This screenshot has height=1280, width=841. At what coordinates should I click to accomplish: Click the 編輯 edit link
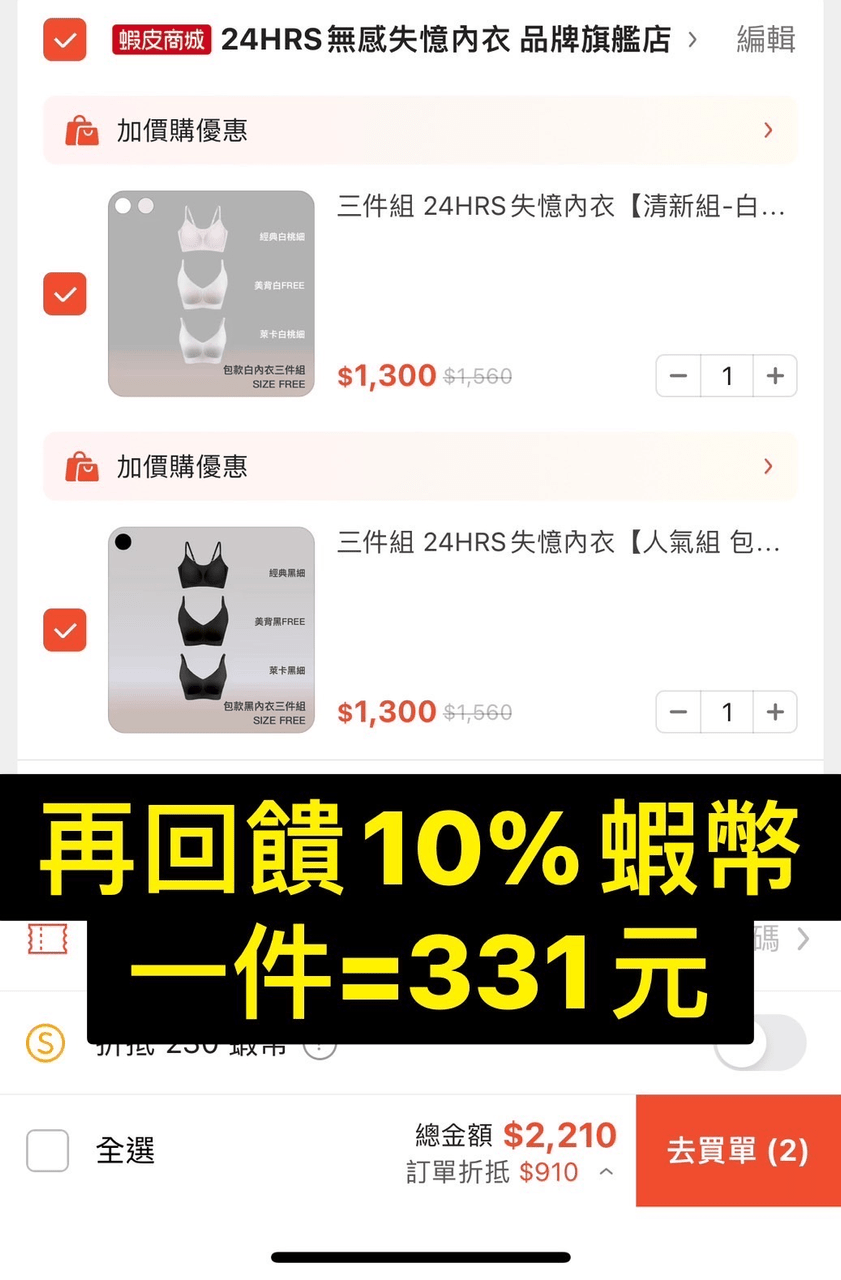click(x=765, y=40)
